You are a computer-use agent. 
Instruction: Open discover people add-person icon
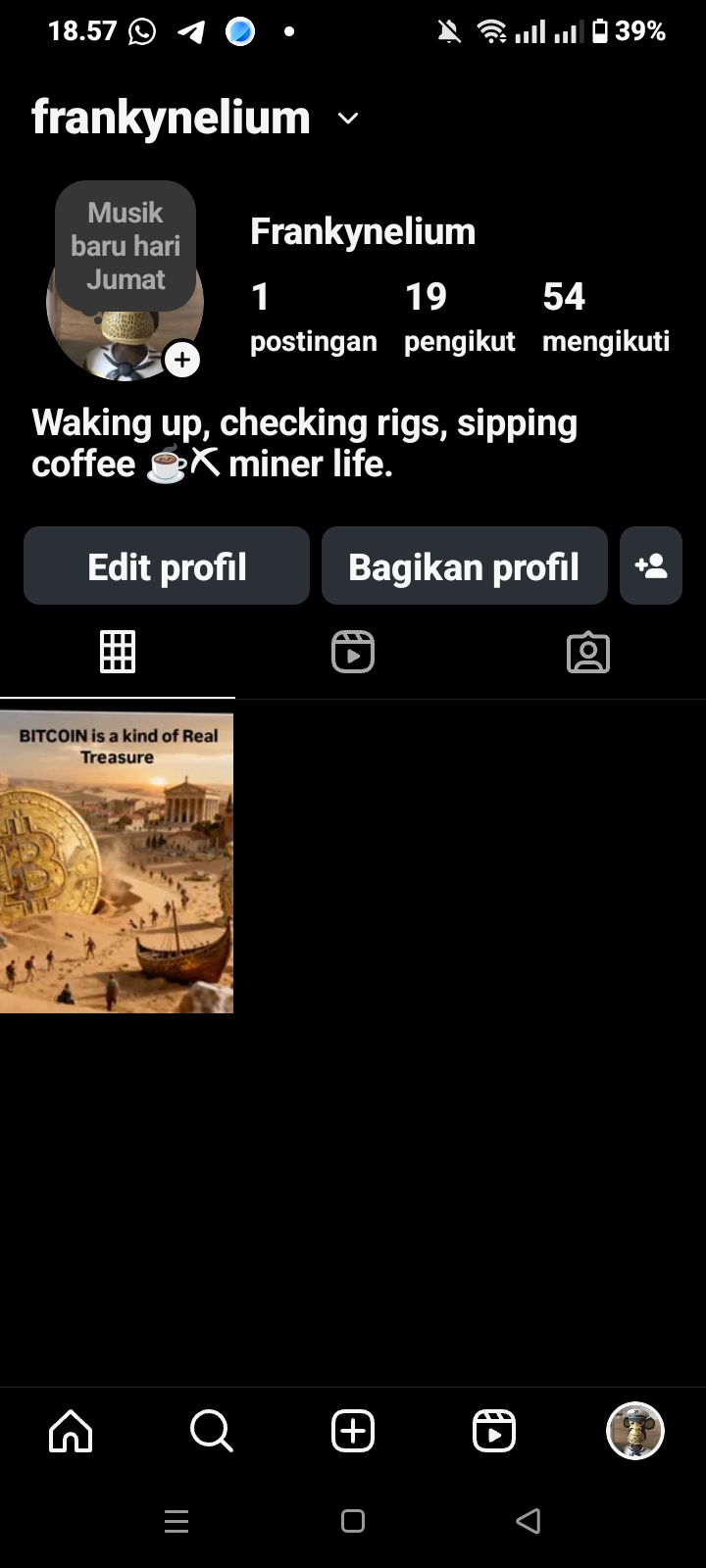[651, 566]
